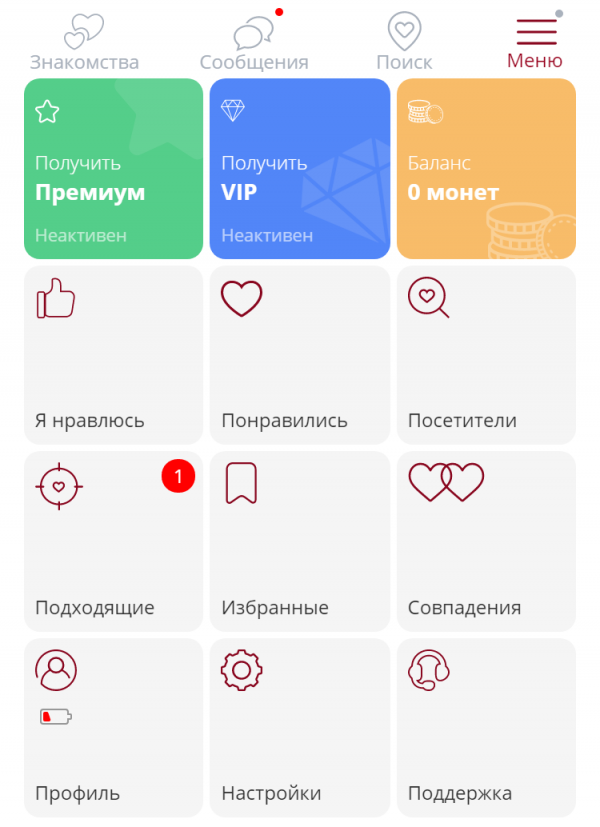View Баланс 0 монет card
This screenshot has height=827, width=600.
click(x=486, y=169)
